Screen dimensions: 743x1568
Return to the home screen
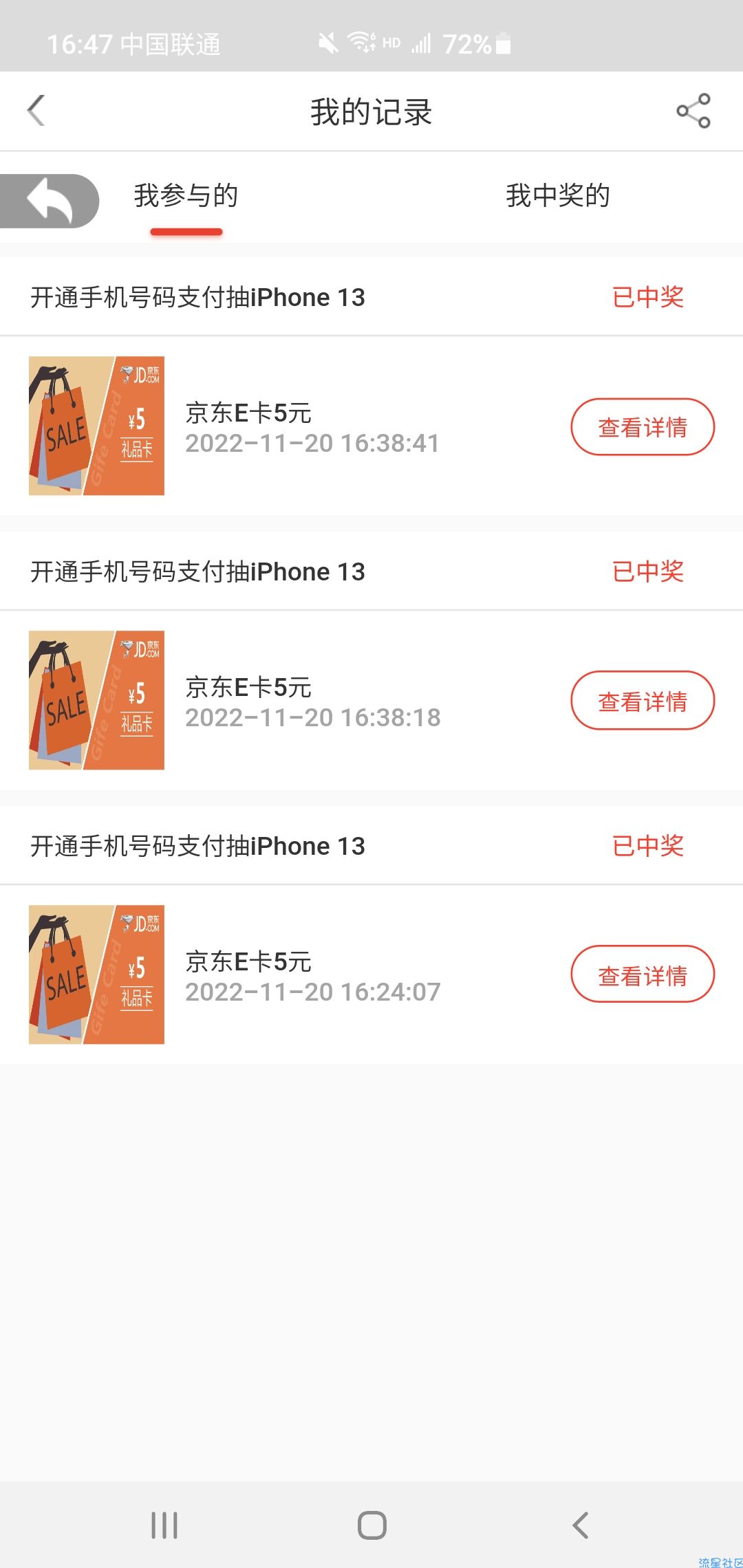click(371, 1525)
